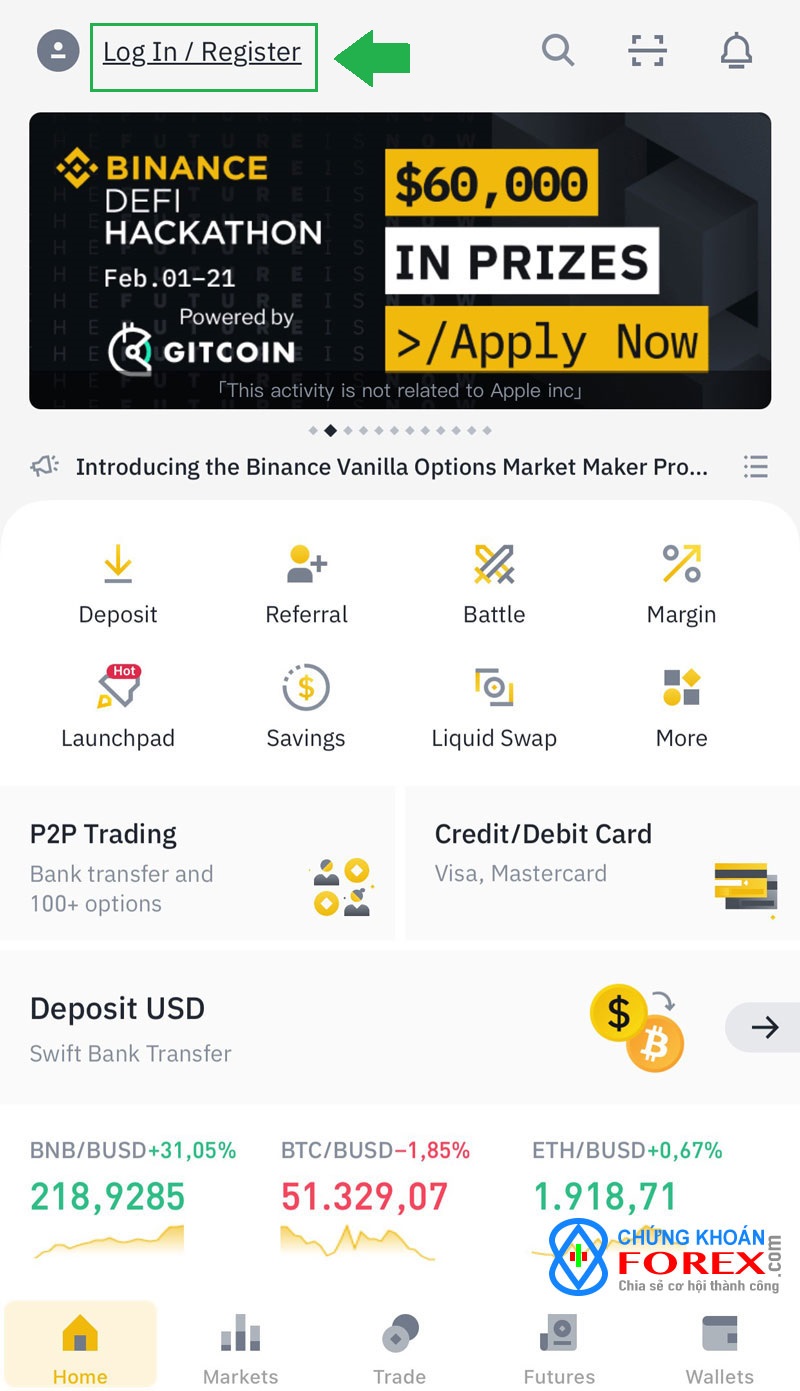The image size is (800, 1391).
Task: Open the Deposit shortcut
Action: click(118, 585)
